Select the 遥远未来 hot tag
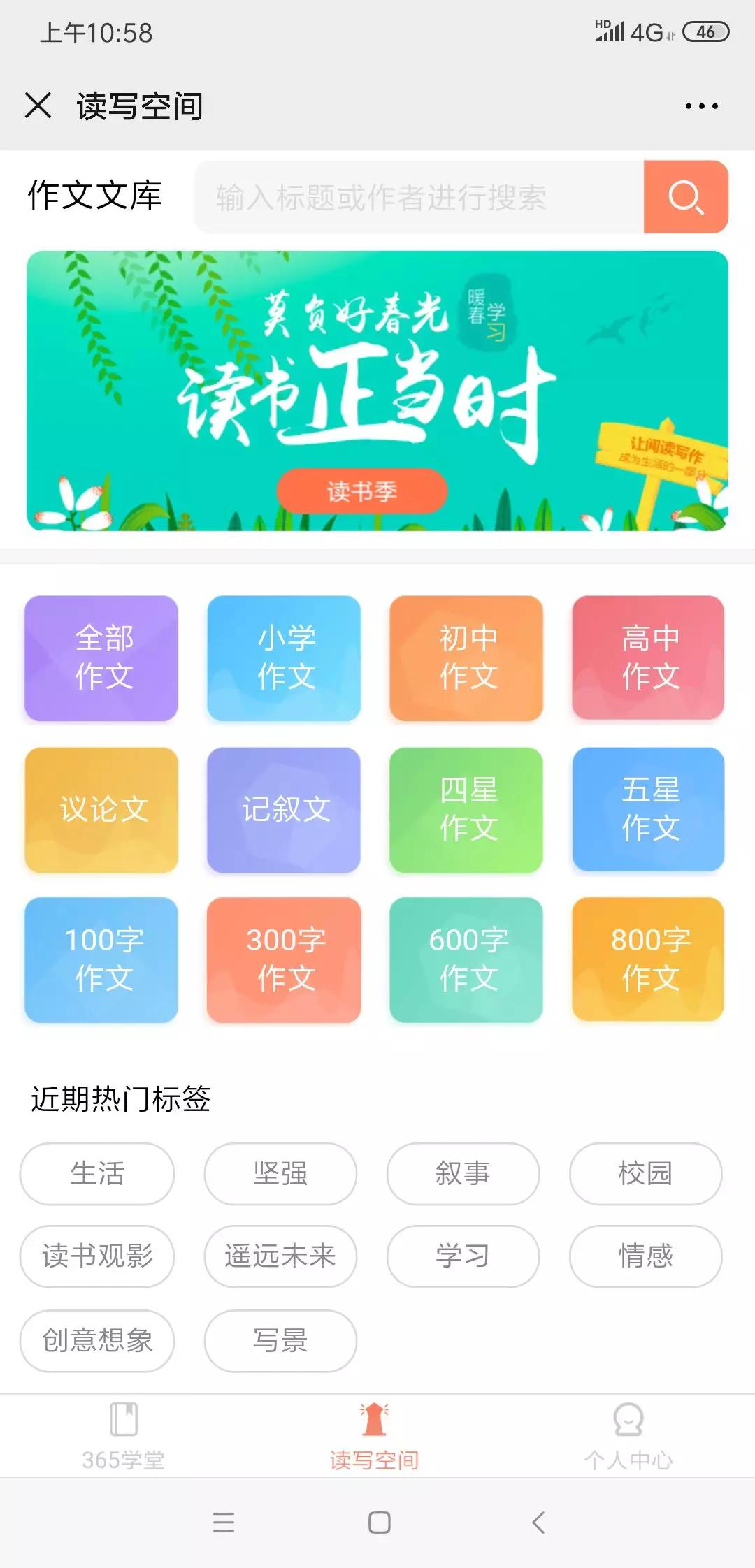This screenshot has width=755, height=1568. tap(280, 1256)
